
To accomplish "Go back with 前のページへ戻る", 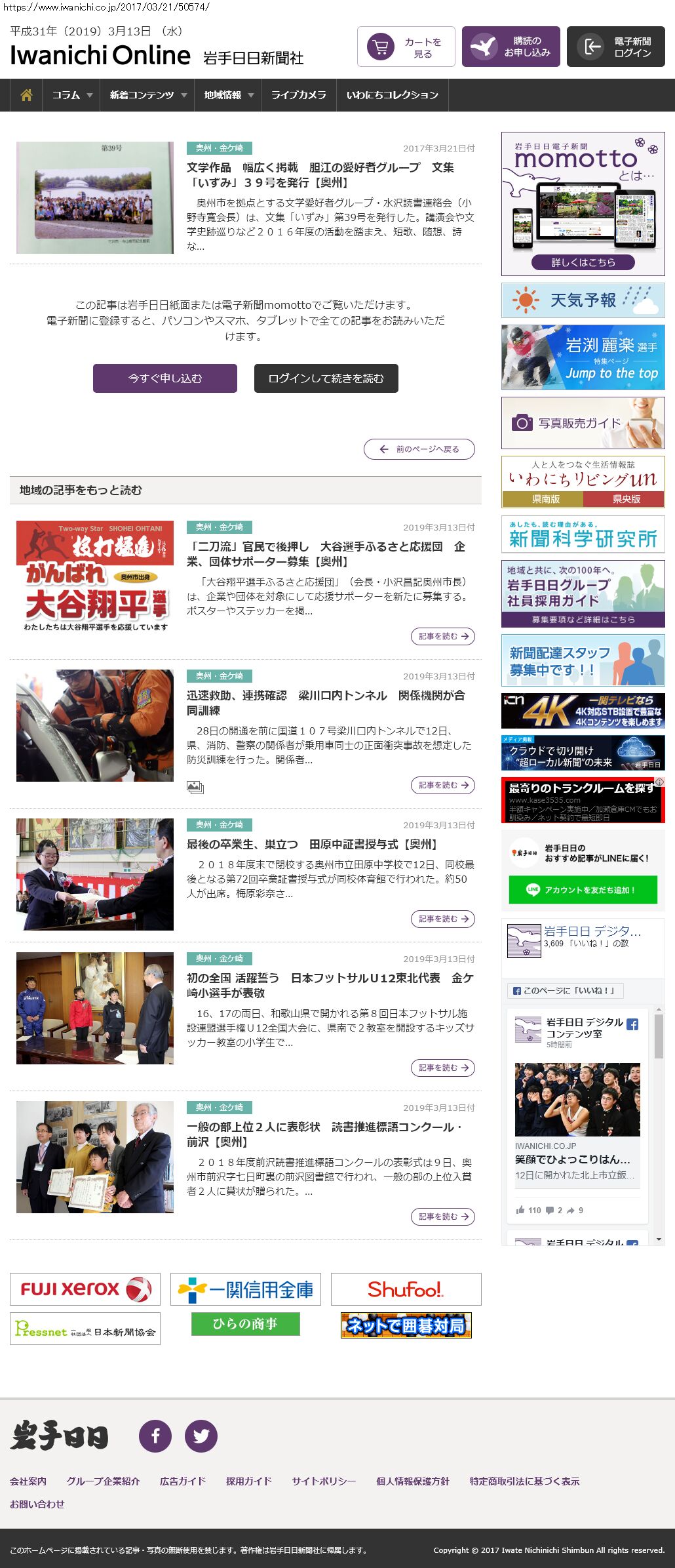I will click(419, 449).
